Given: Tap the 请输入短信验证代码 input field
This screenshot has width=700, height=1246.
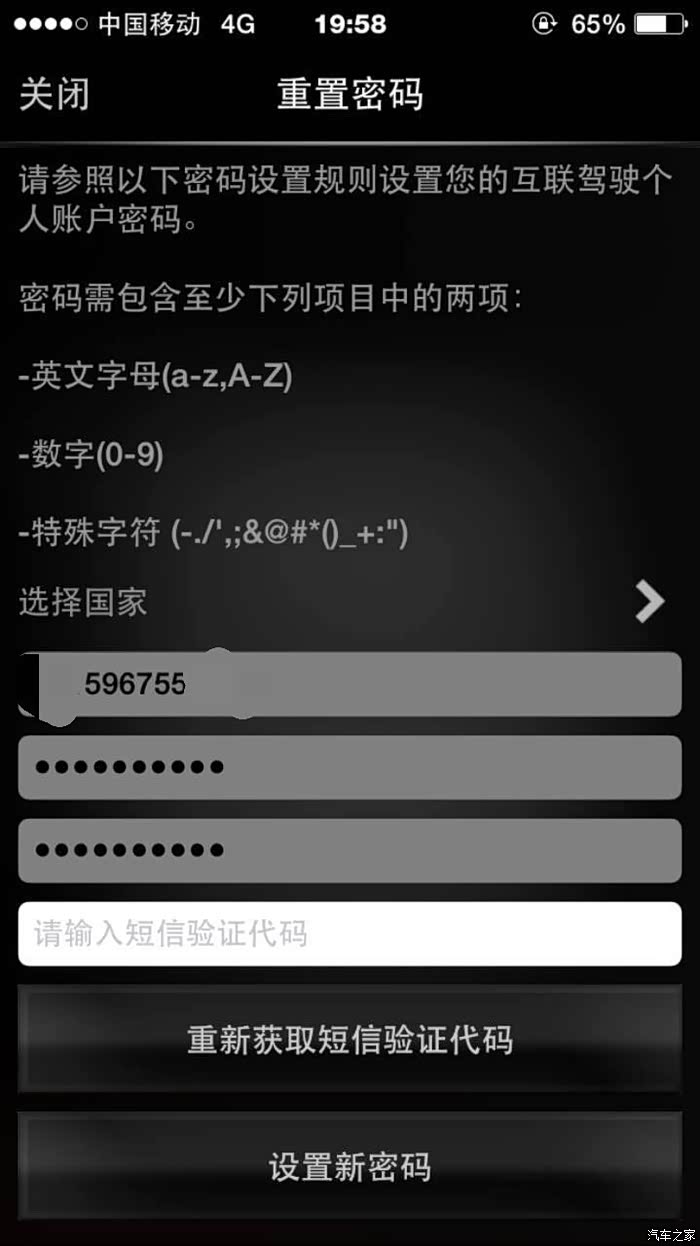Looking at the screenshot, I should point(350,934).
